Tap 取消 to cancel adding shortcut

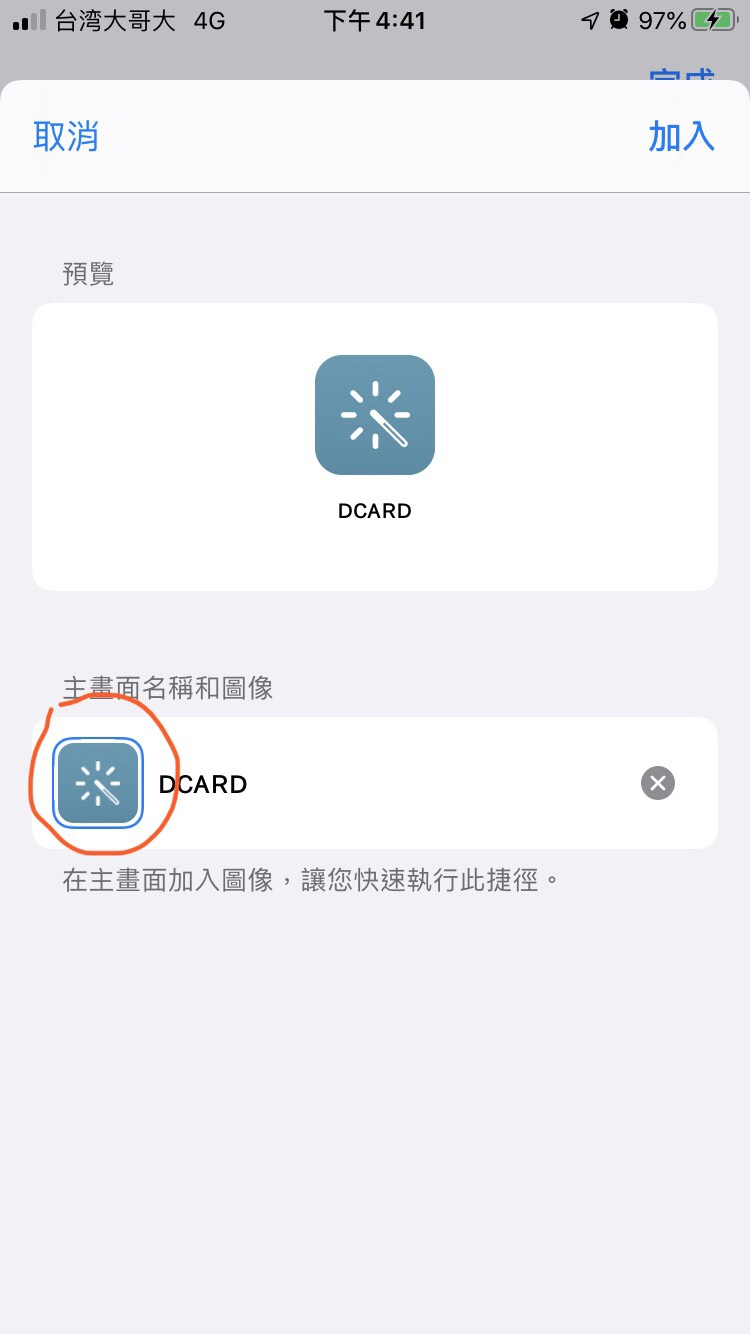click(x=66, y=136)
